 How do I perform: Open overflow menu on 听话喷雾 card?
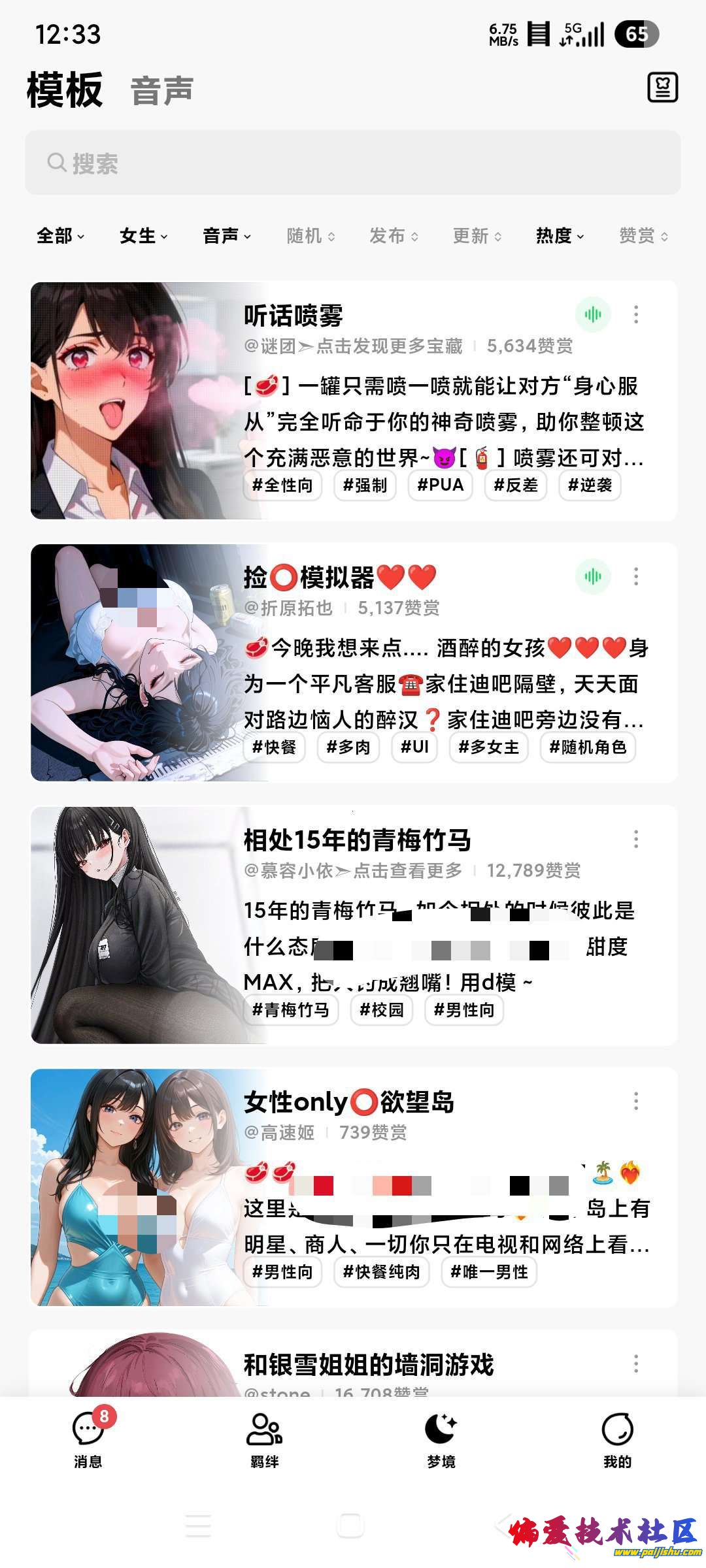click(x=636, y=315)
